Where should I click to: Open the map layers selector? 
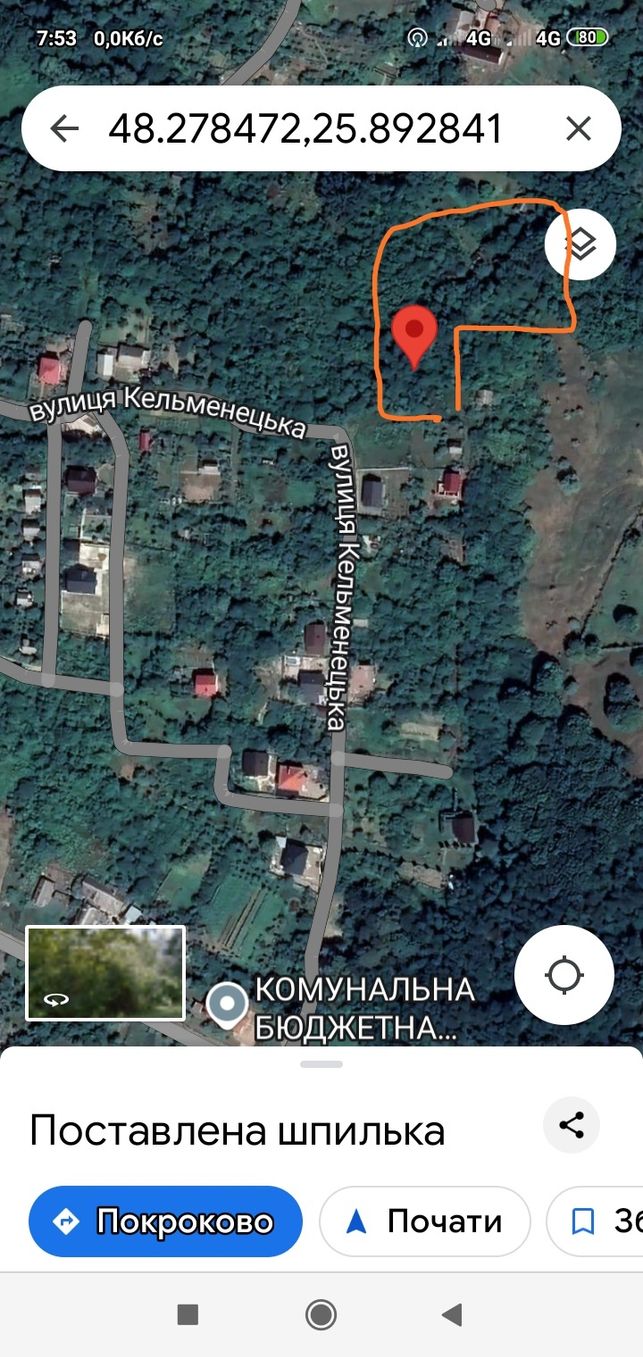tap(580, 244)
